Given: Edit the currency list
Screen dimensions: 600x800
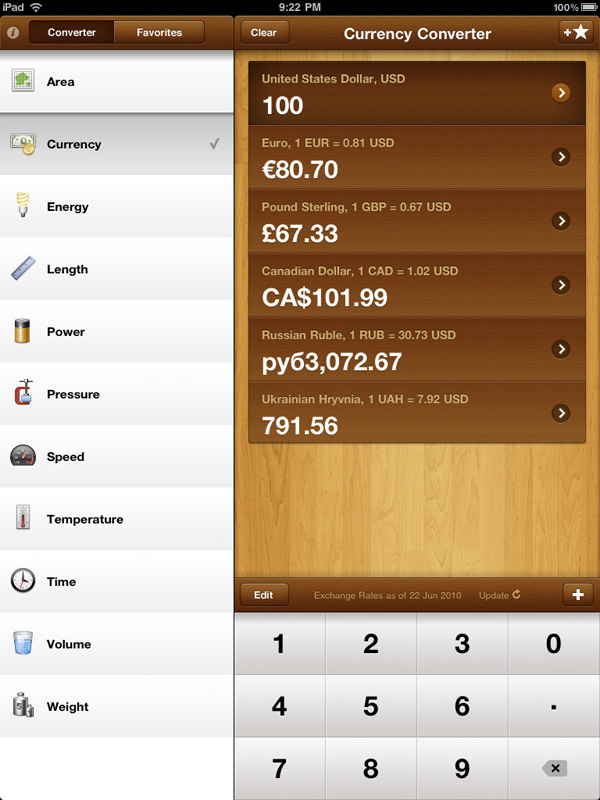Looking at the screenshot, I should click(x=264, y=595).
